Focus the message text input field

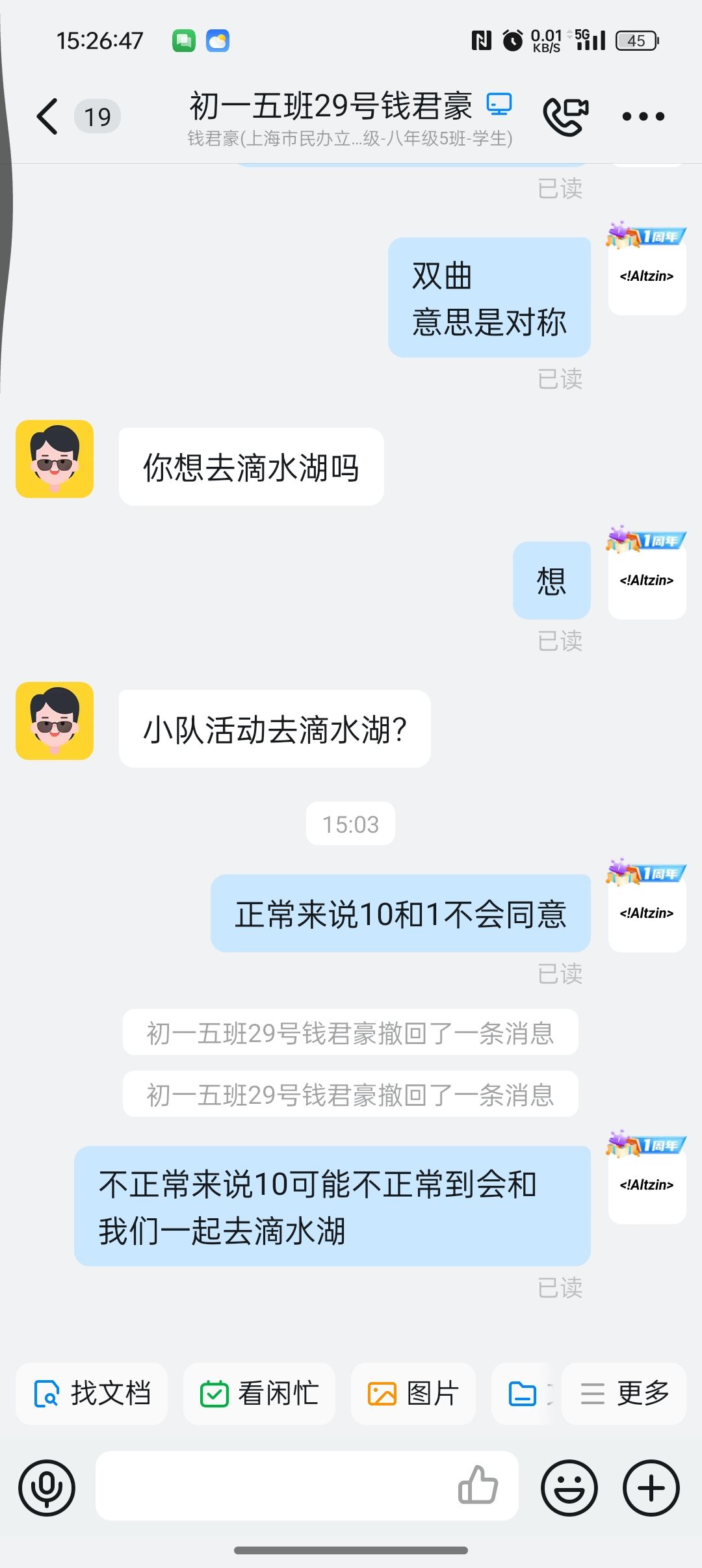273,1487
